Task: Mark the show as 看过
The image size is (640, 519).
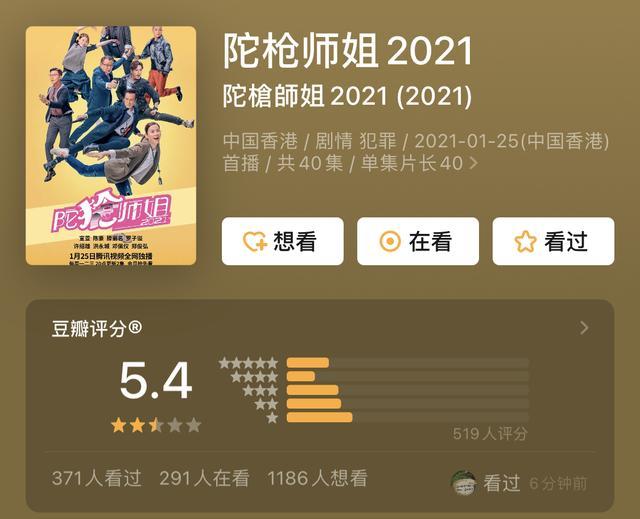Action: 553,242
